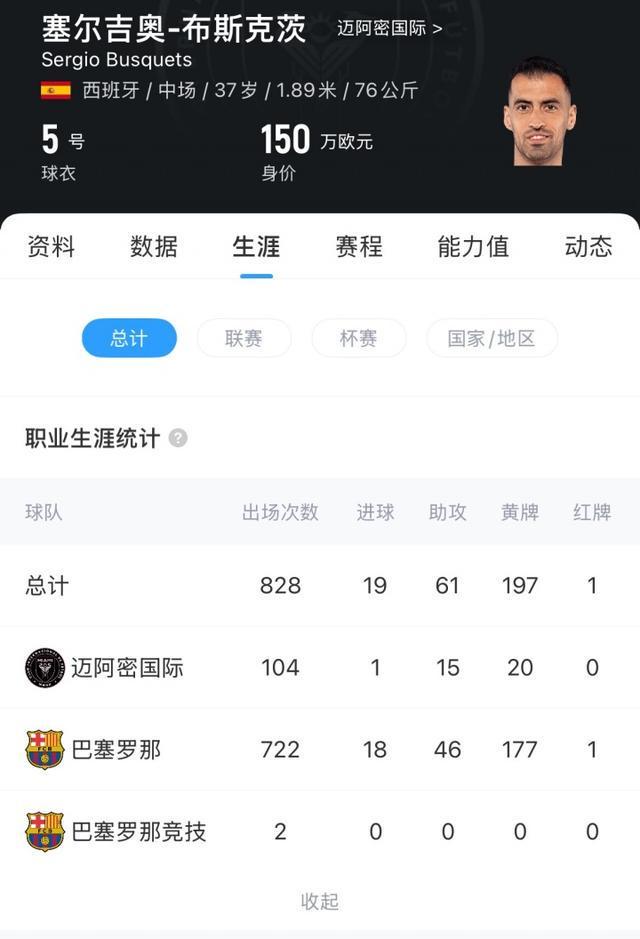The image size is (640, 939).
Task: Select the 总计 filter chip
Action: tap(129, 338)
